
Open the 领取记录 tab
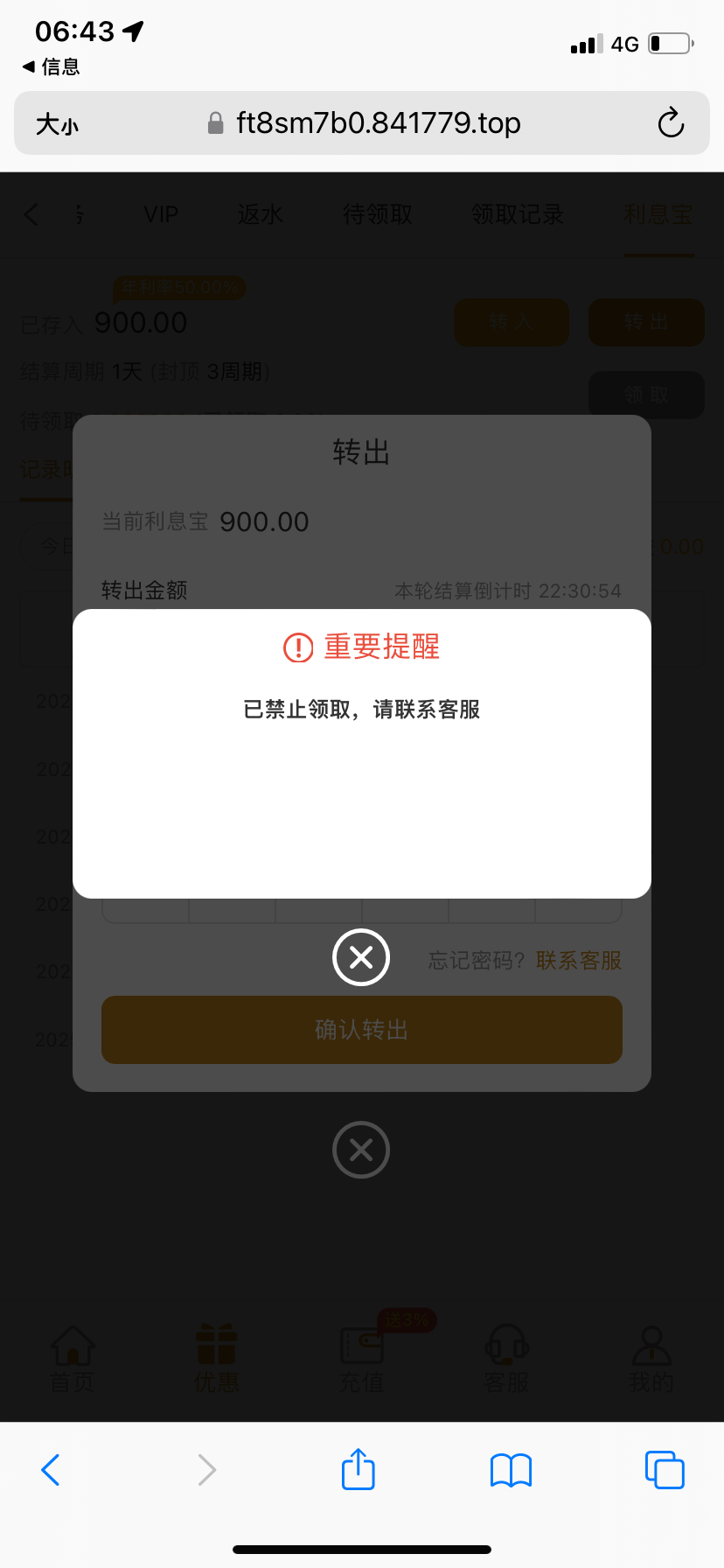(516, 214)
